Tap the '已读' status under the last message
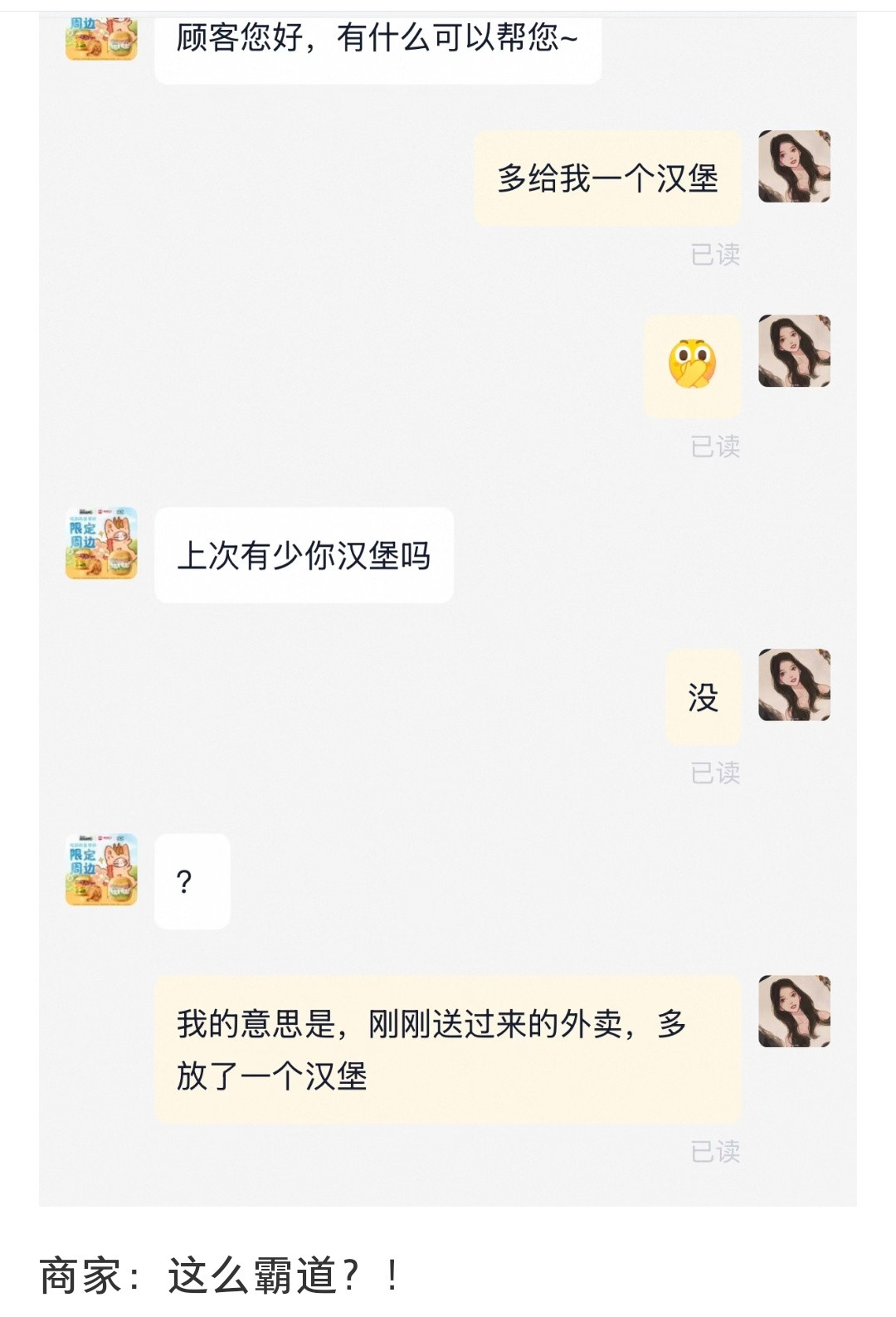 pos(718,1151)
